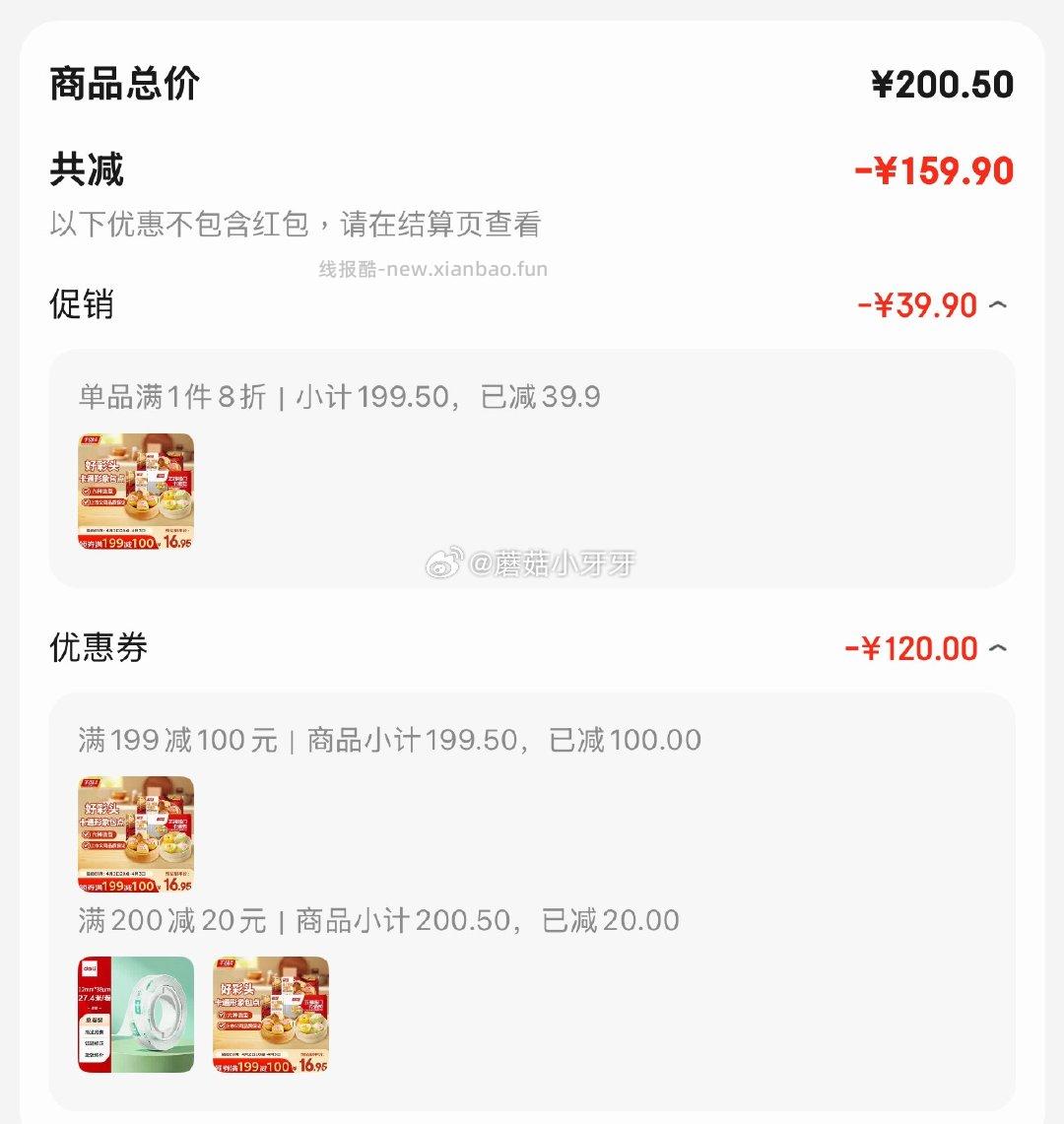
Task: Expand the 共减 discount summary row
Action: pos(532,169)
